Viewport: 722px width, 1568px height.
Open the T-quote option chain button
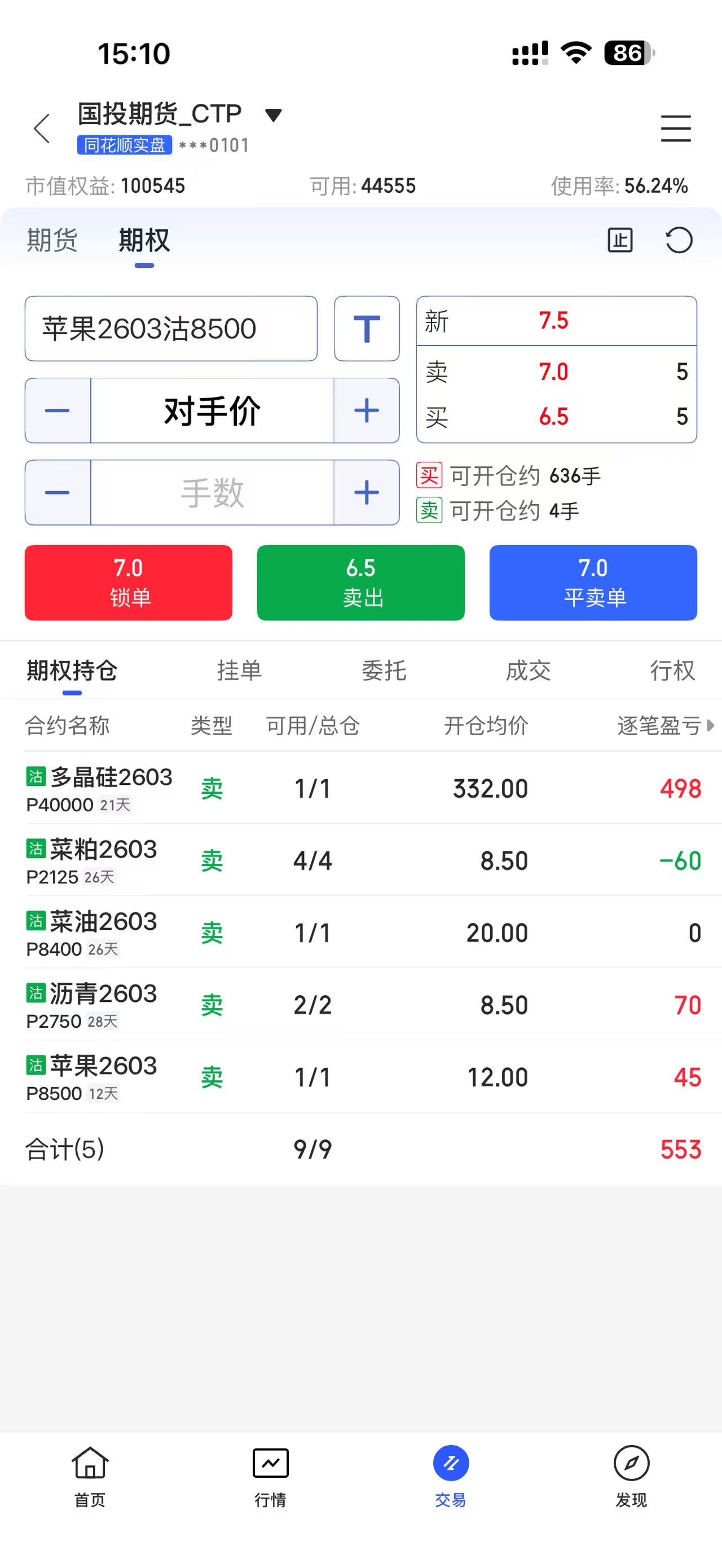(367, 329)
